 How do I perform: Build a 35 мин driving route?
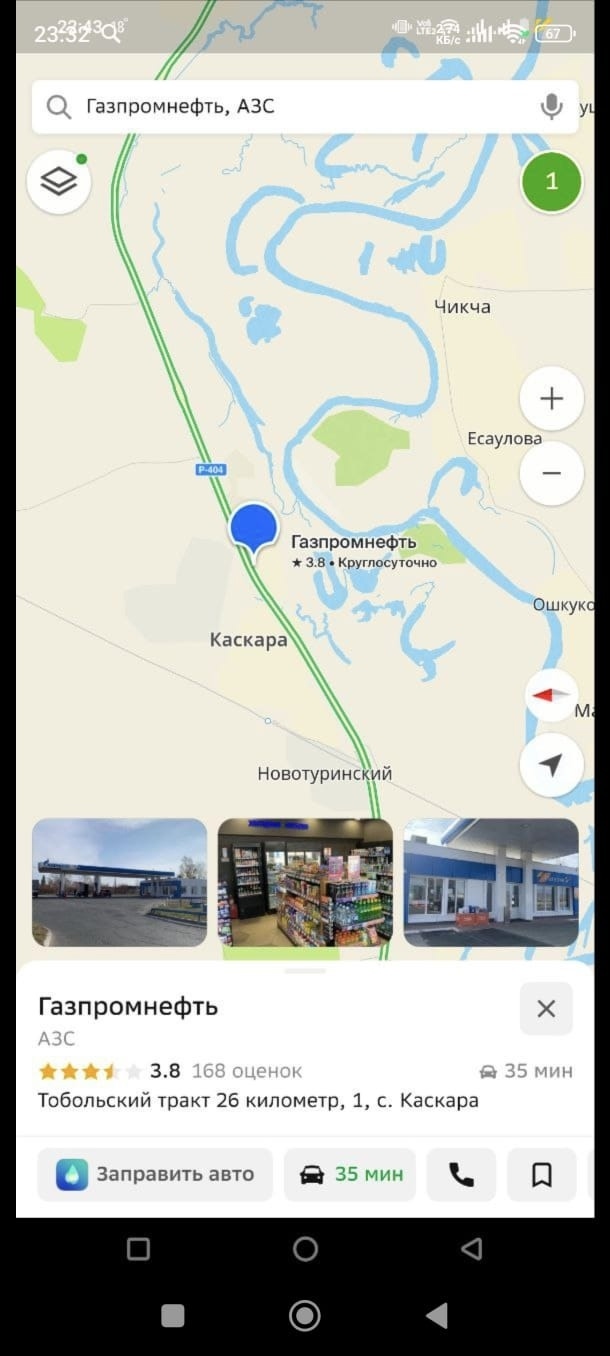pos(351,1174)
